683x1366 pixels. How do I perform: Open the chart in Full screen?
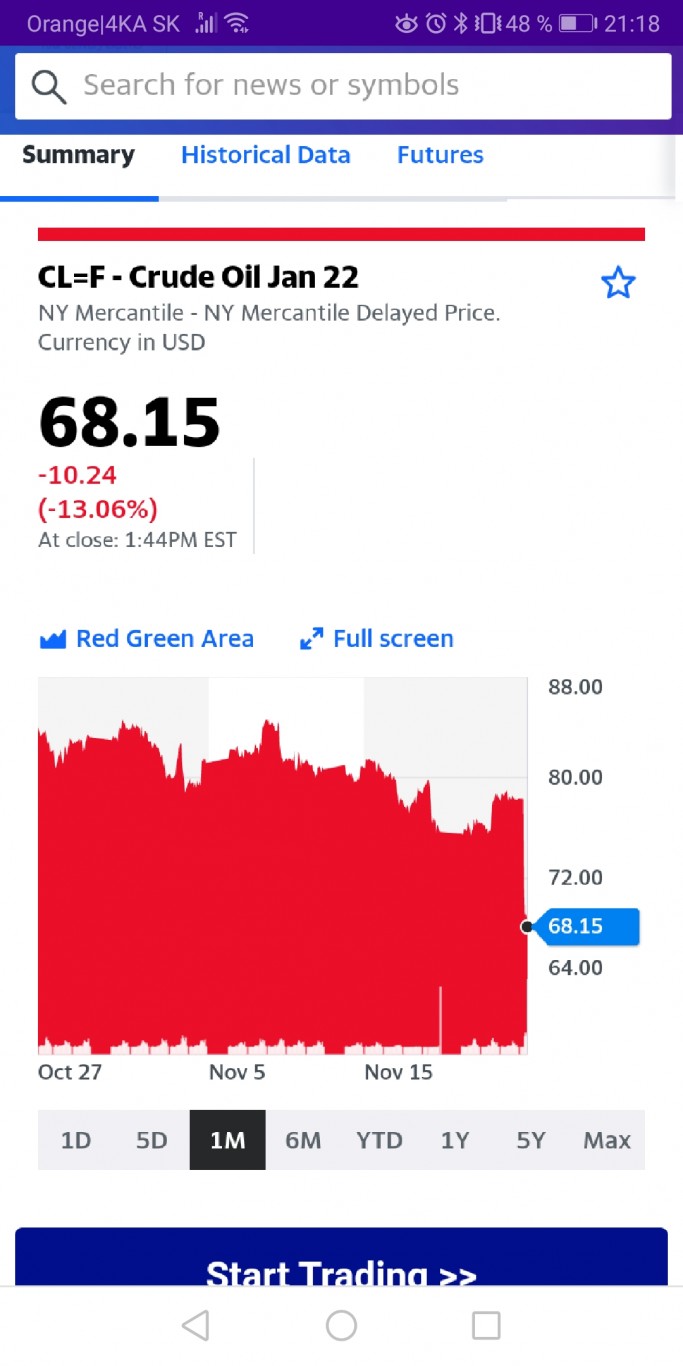(x=377, y=639)
